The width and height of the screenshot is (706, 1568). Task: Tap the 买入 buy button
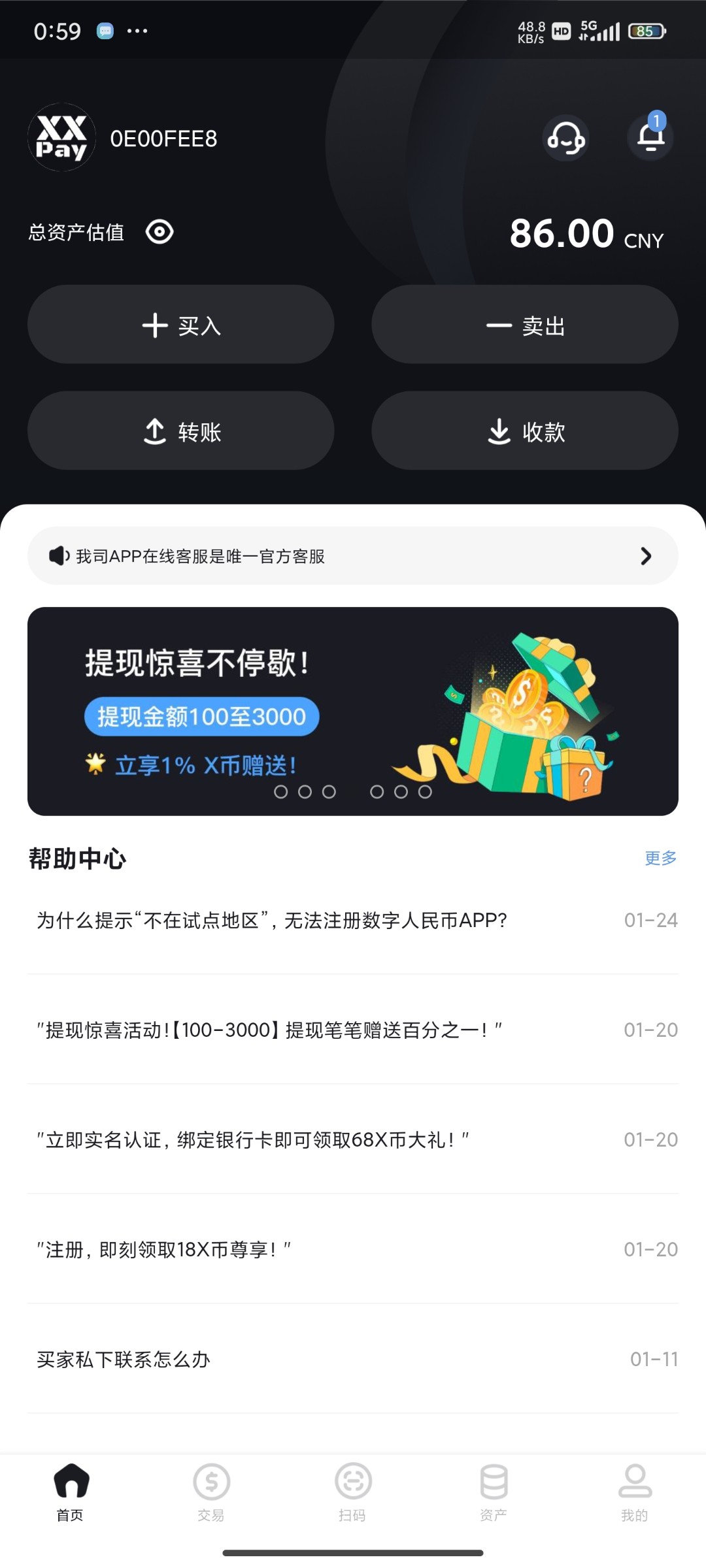[x=181, y=325]
